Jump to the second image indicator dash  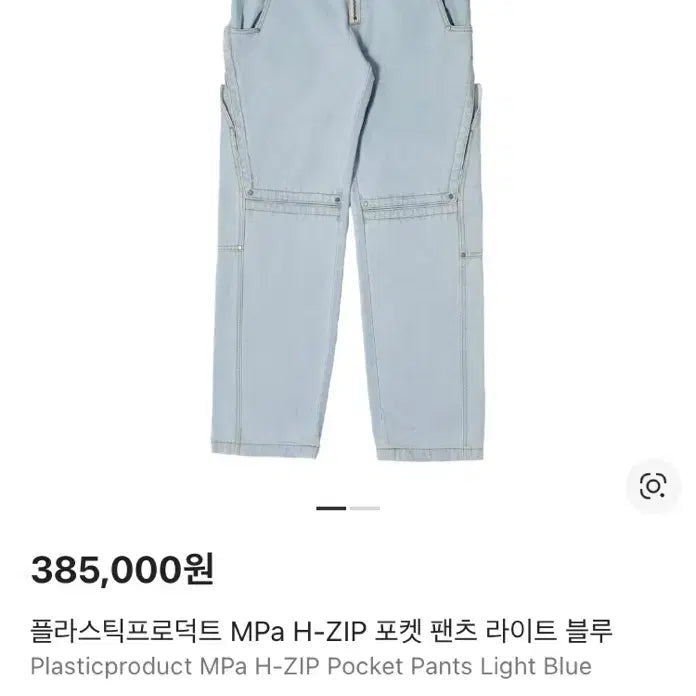coord(365,508)
